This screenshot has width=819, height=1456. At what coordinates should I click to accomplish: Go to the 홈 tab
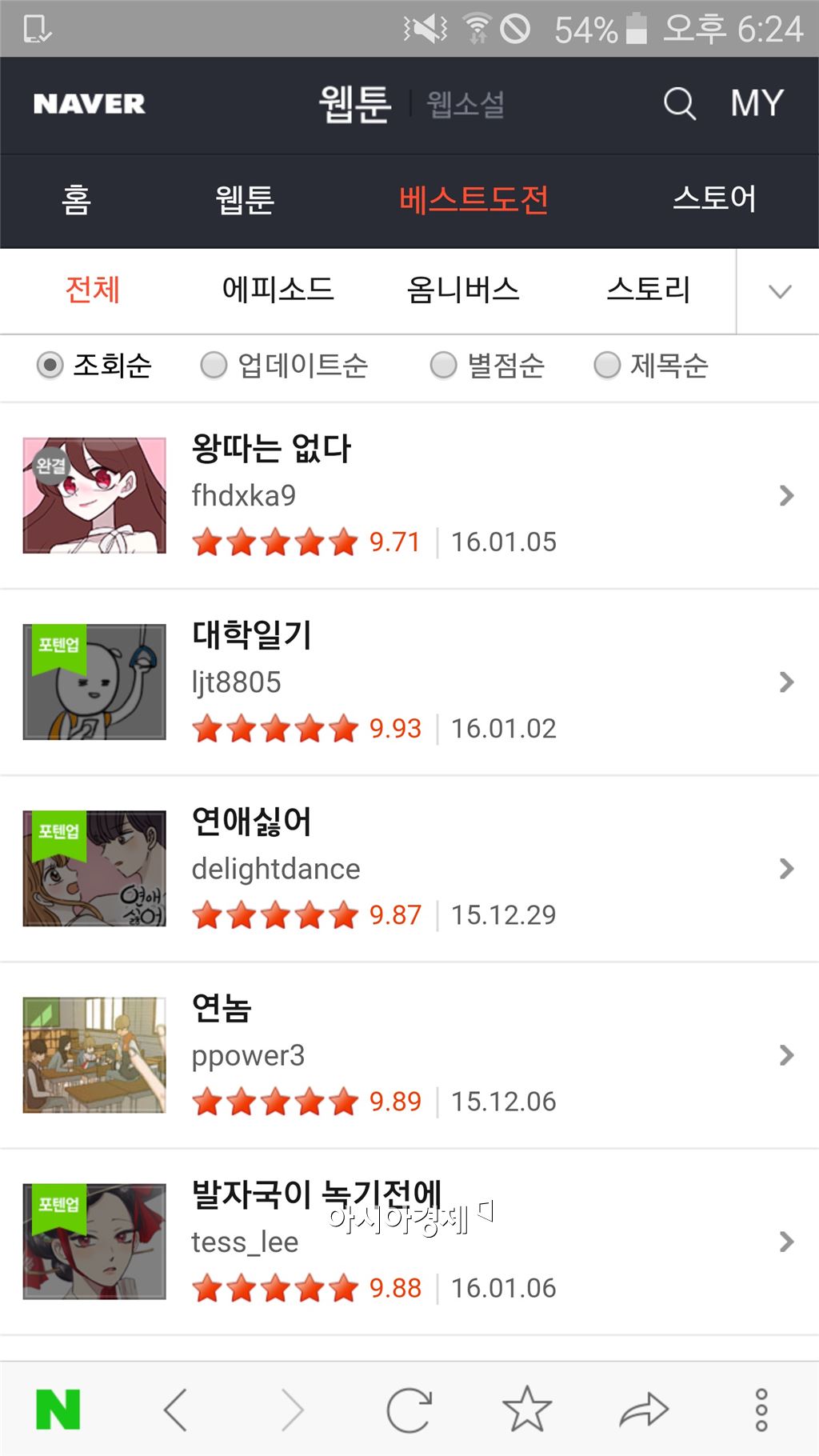click(76, 199)
